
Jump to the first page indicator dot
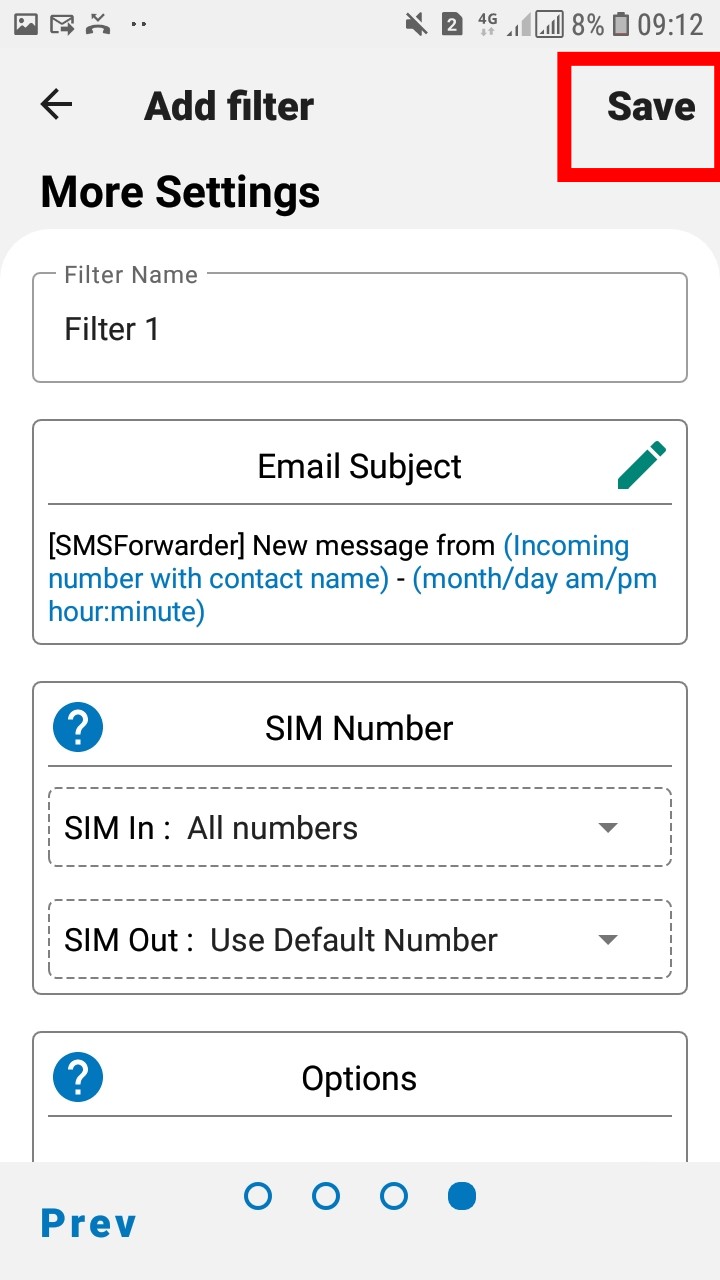pos(258,1196)
